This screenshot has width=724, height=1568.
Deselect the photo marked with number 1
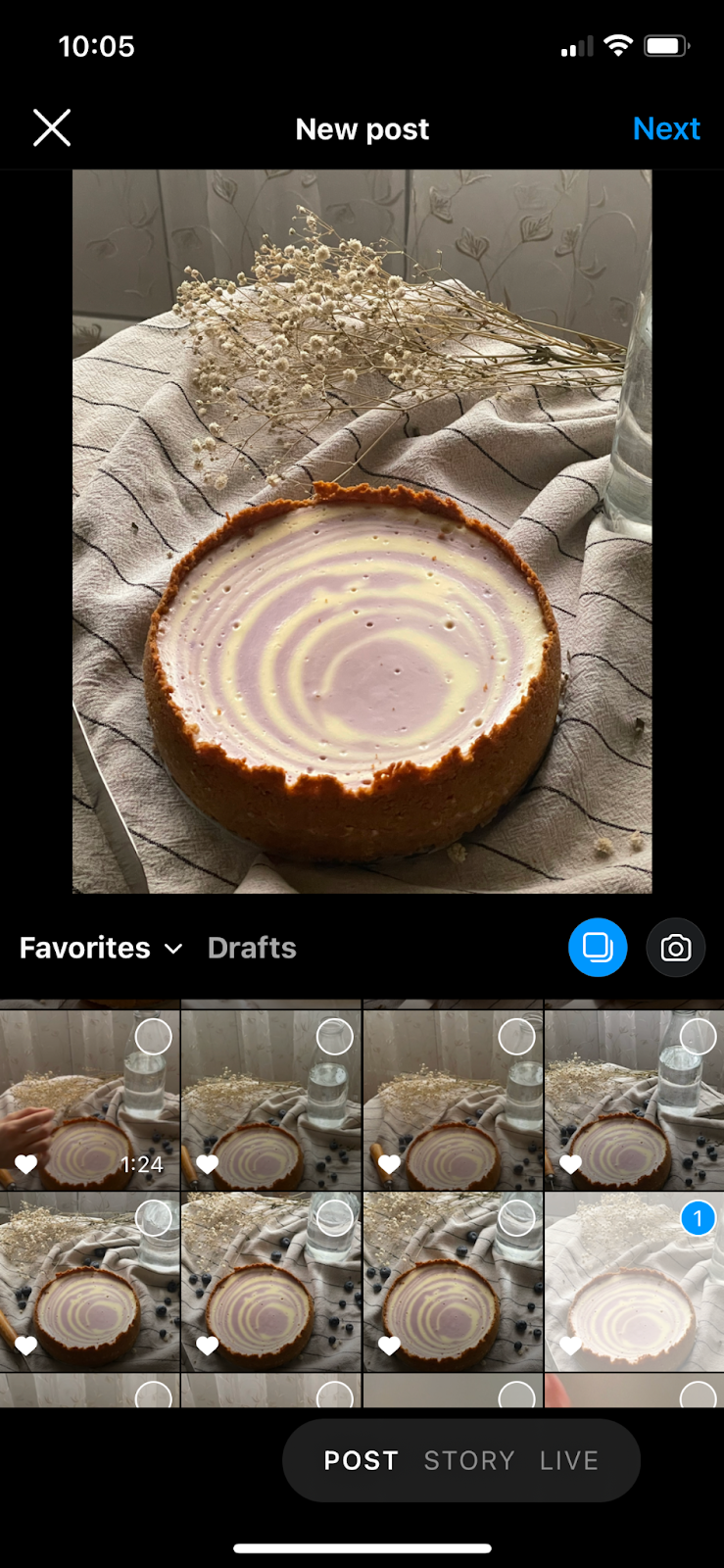pyautogui.click(x=698, y=1219)
